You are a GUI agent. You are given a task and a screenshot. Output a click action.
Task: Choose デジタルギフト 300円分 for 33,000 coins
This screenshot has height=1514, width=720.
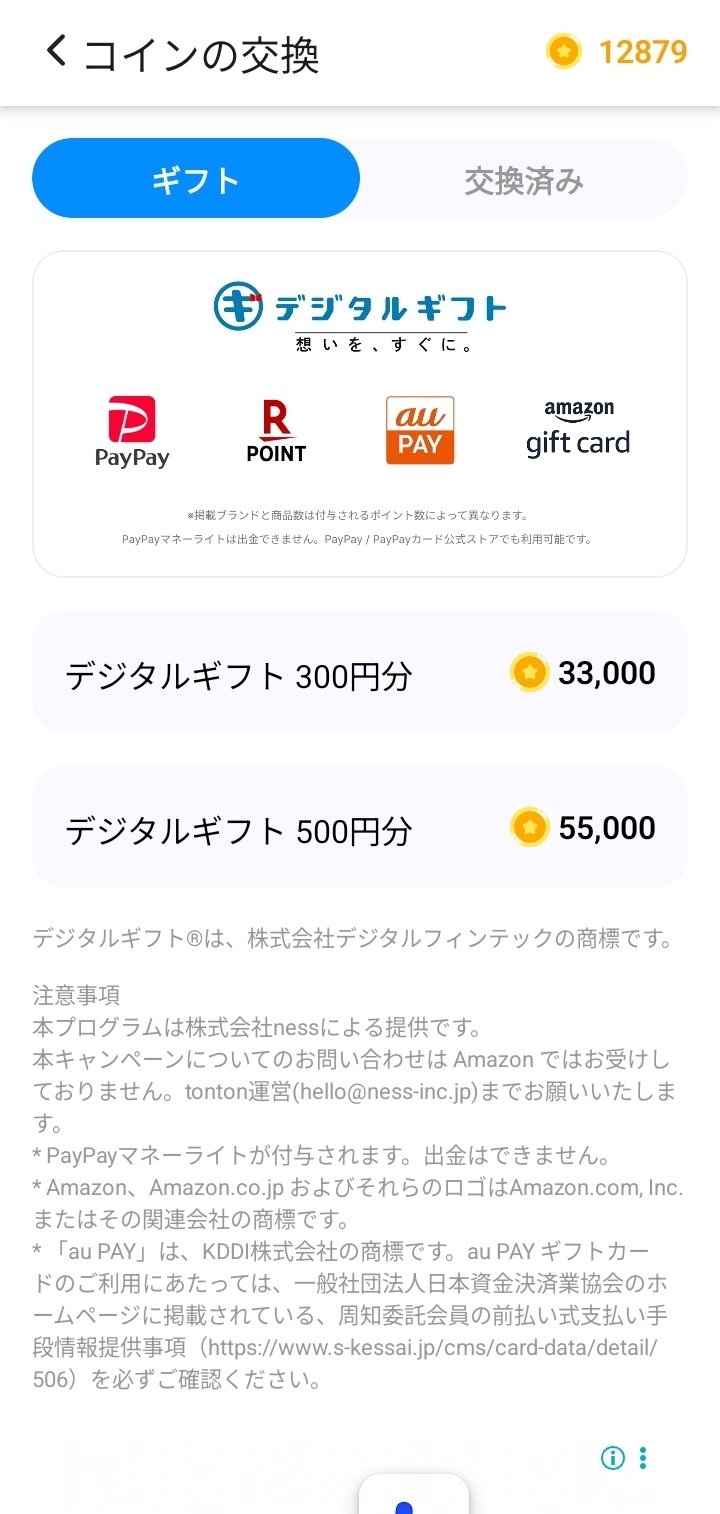(360, 674)
